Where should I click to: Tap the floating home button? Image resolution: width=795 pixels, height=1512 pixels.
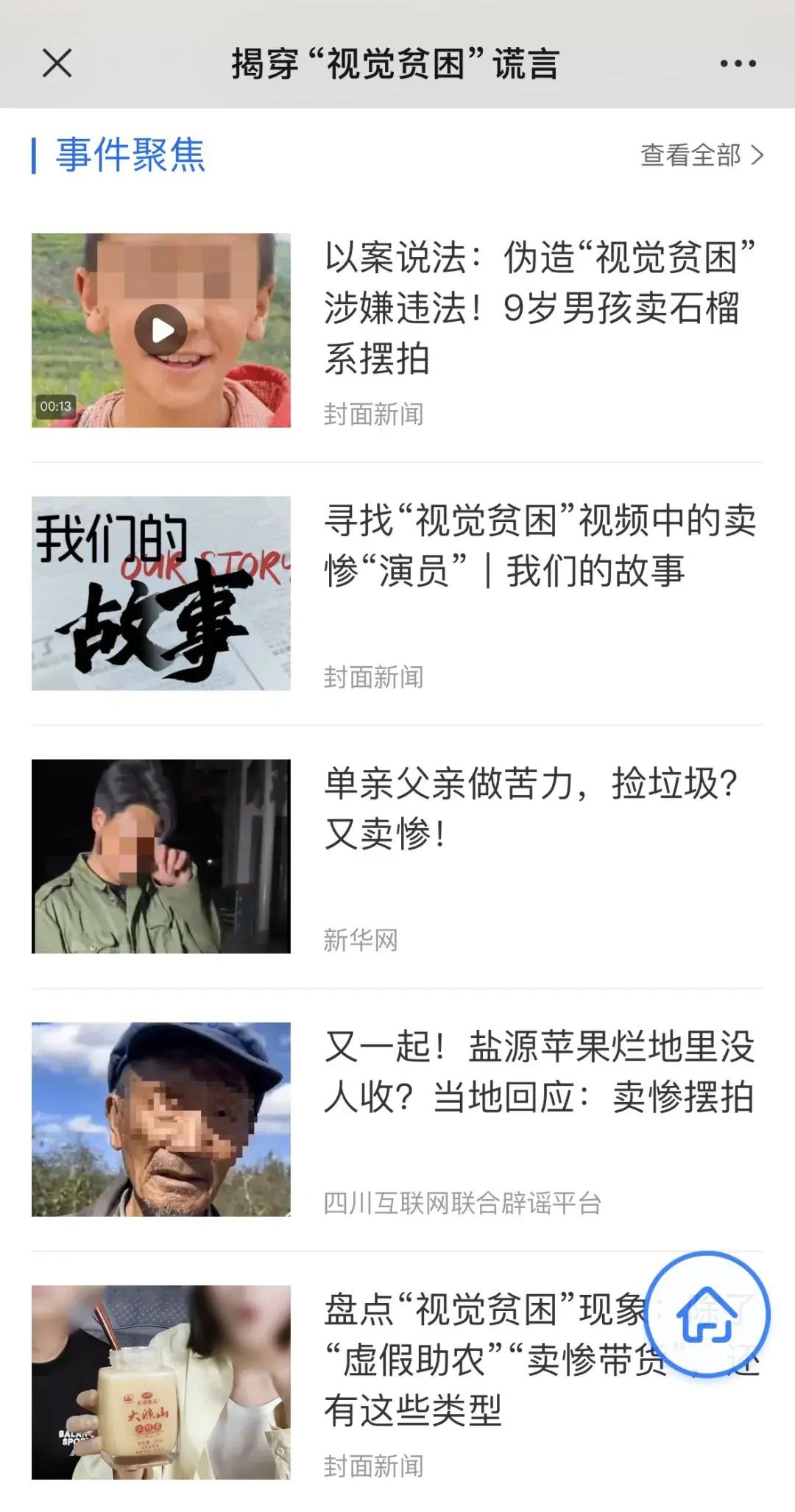707,1315
